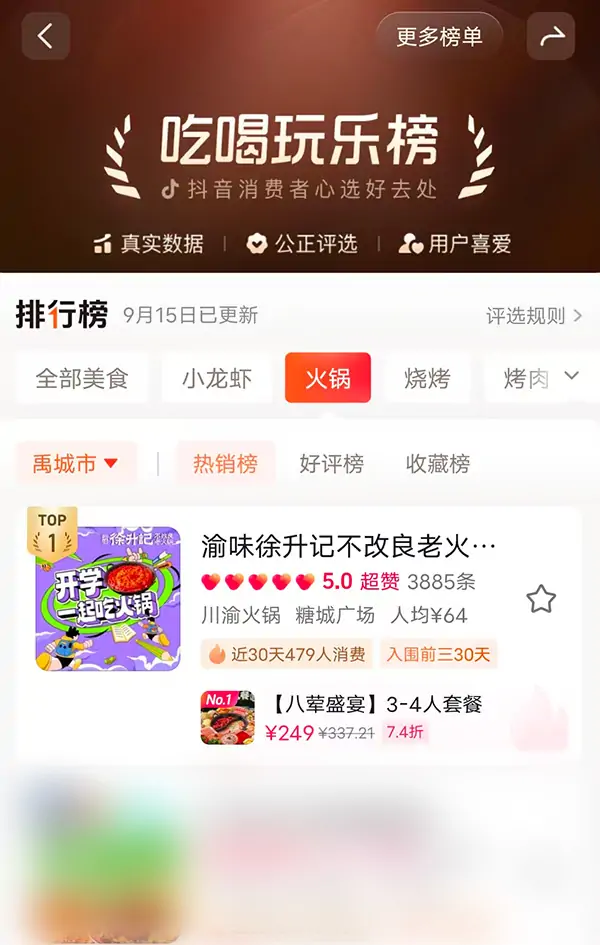Image resolution: width=600 pixels, height=945 pixels.
Task: Select the 热销榜 ranking
Action: click(225, 463)
